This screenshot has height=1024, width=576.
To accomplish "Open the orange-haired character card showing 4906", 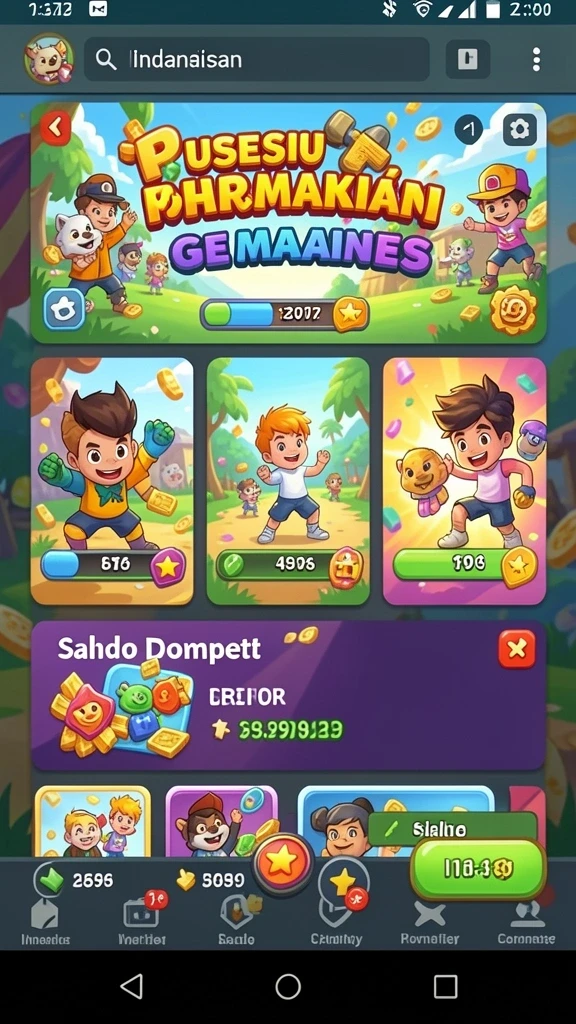I will [x=288, y=481].
